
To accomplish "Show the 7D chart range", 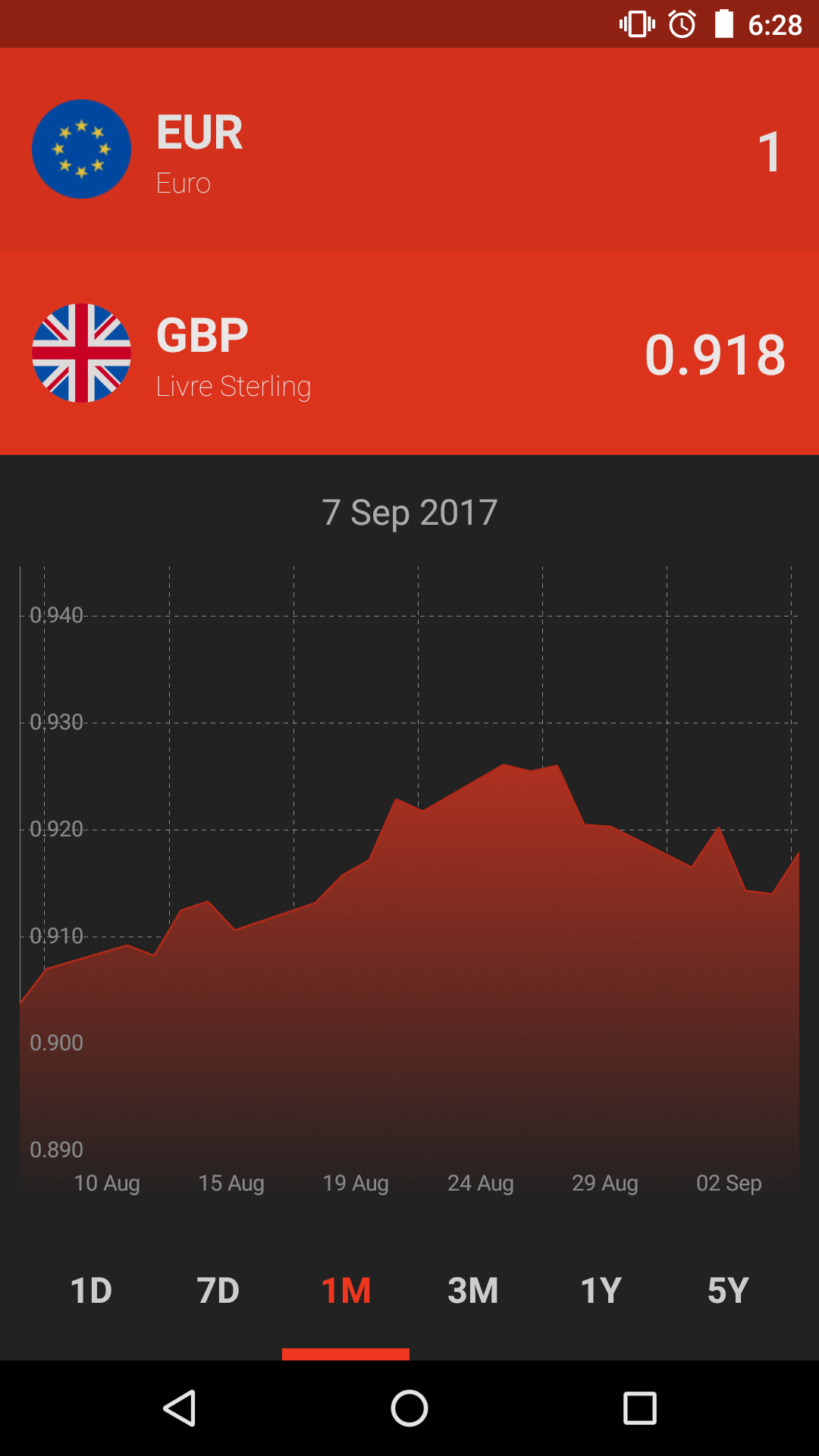I will pos(218,1290).
